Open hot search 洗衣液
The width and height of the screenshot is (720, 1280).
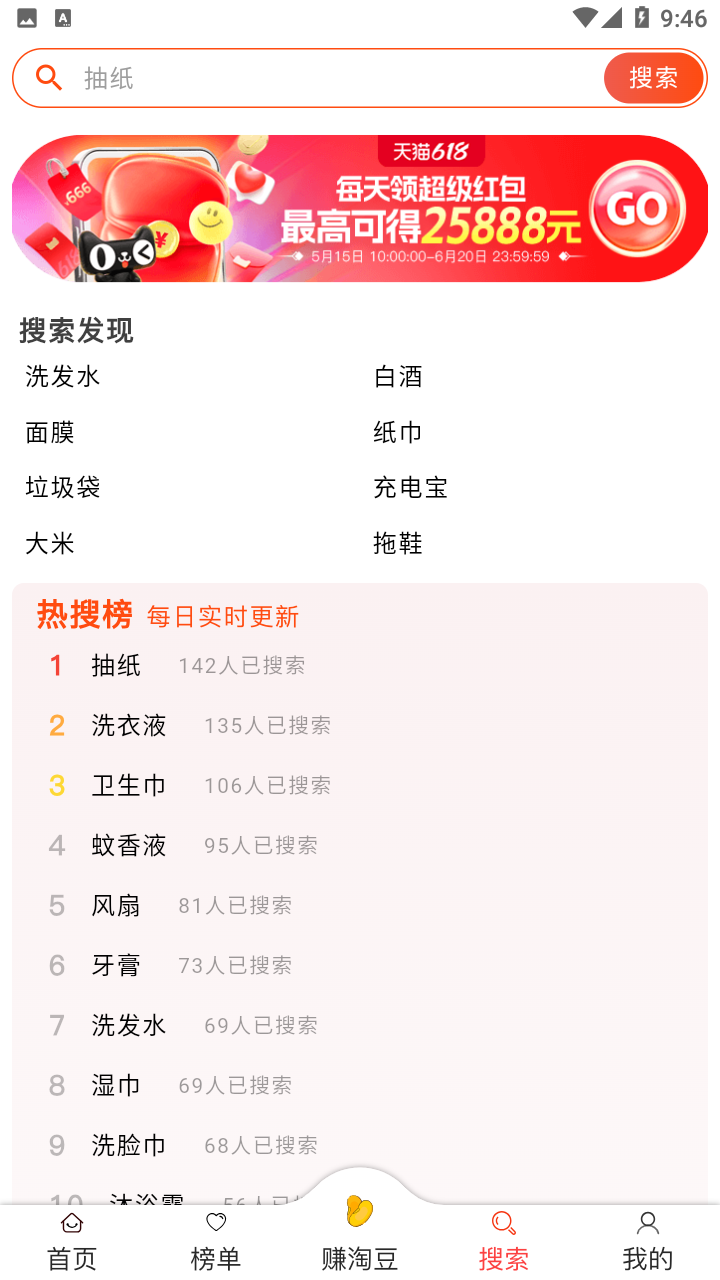[360, 726]
